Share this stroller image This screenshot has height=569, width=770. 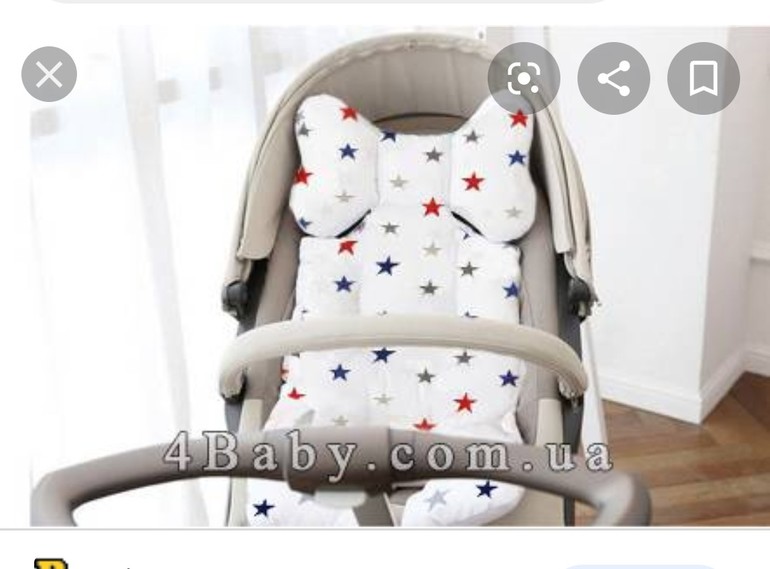(614, 78)
